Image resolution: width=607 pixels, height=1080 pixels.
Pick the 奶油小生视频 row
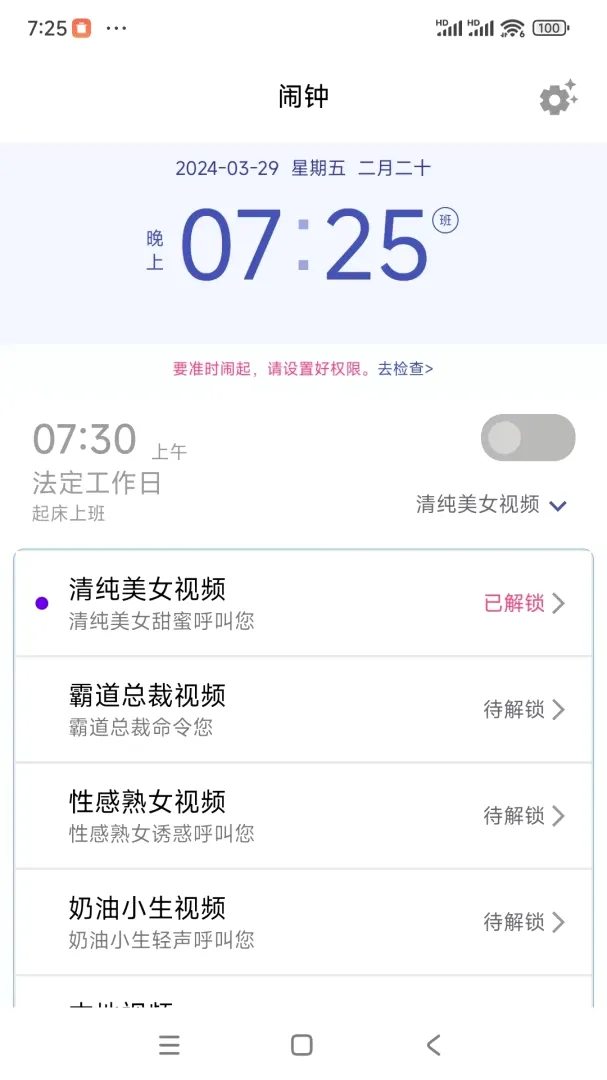pyautogui.click(x=303, y=922)
